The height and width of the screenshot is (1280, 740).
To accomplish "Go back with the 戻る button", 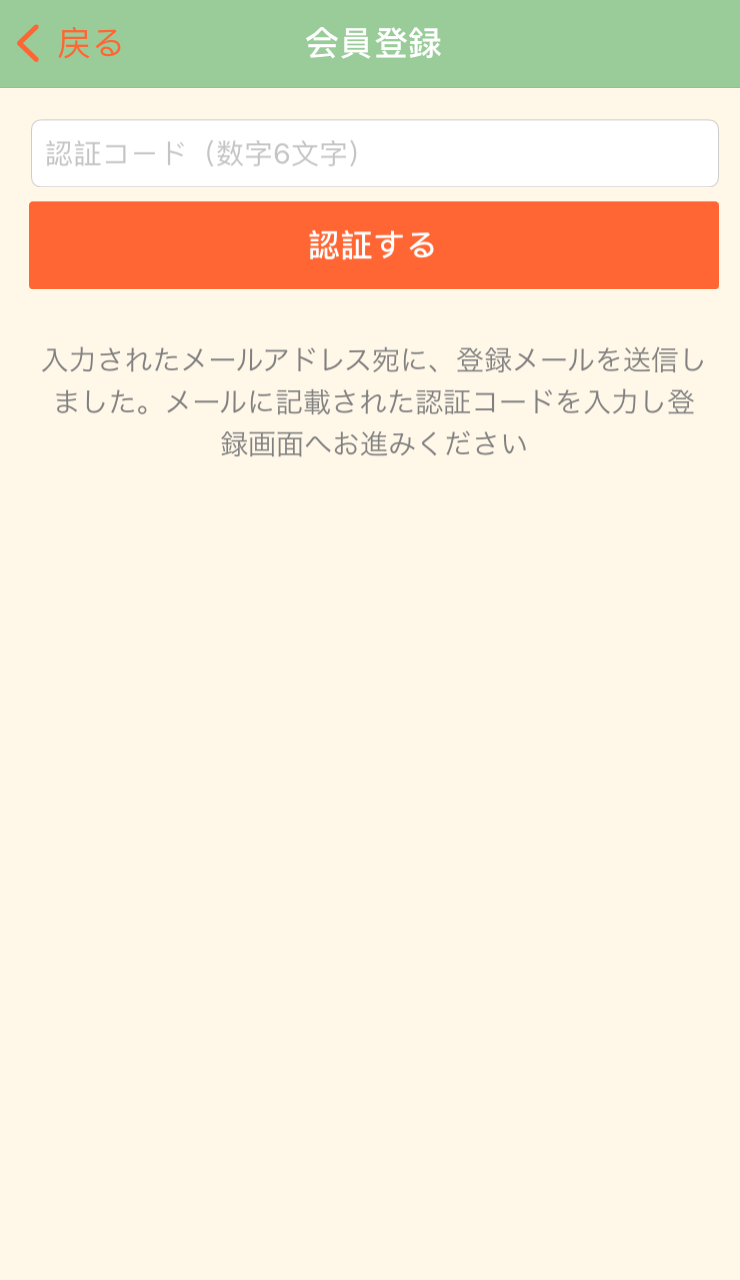I will point(70,44).
